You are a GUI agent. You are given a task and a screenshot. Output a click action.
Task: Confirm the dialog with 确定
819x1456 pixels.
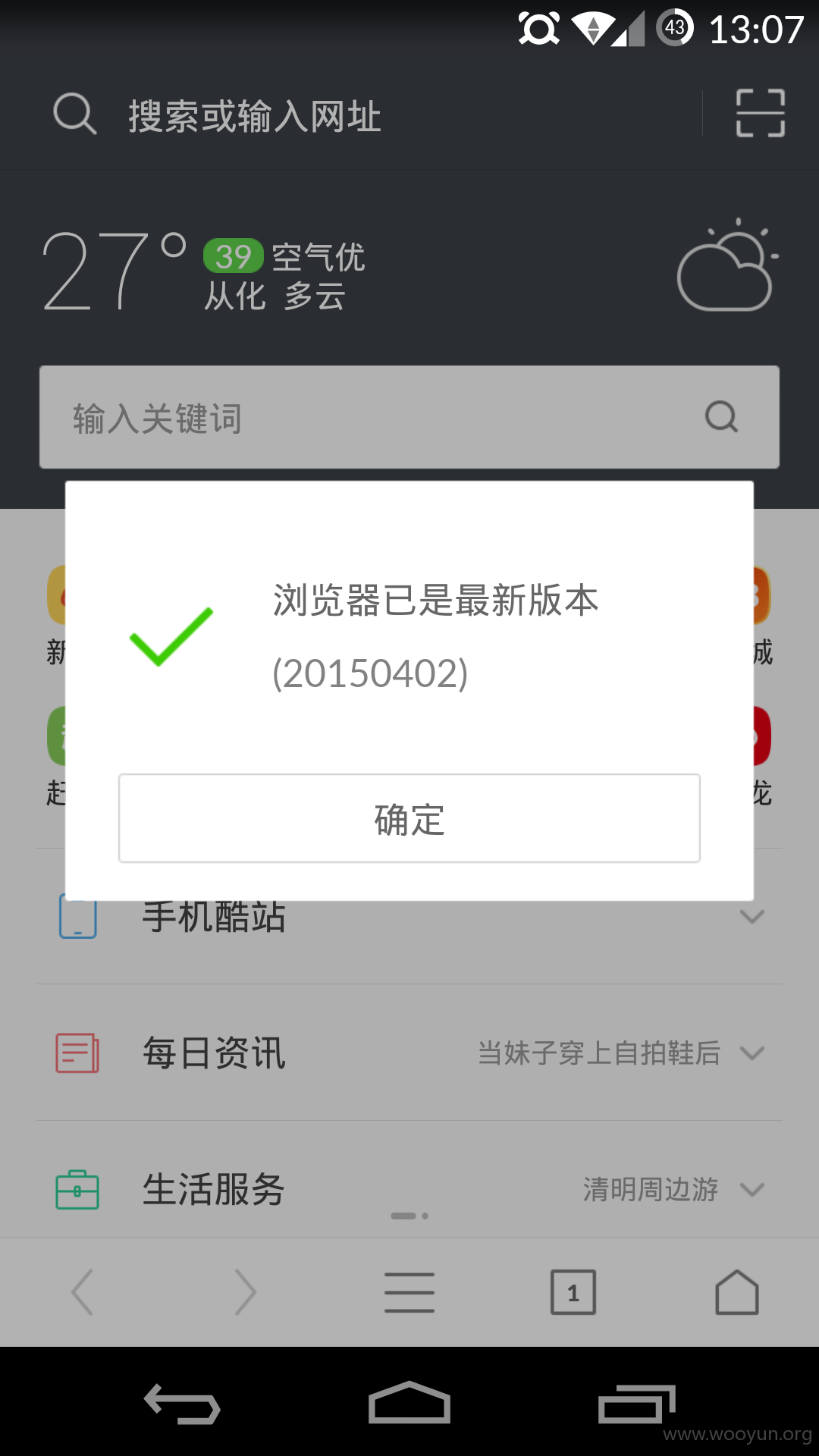click(409, 818)
